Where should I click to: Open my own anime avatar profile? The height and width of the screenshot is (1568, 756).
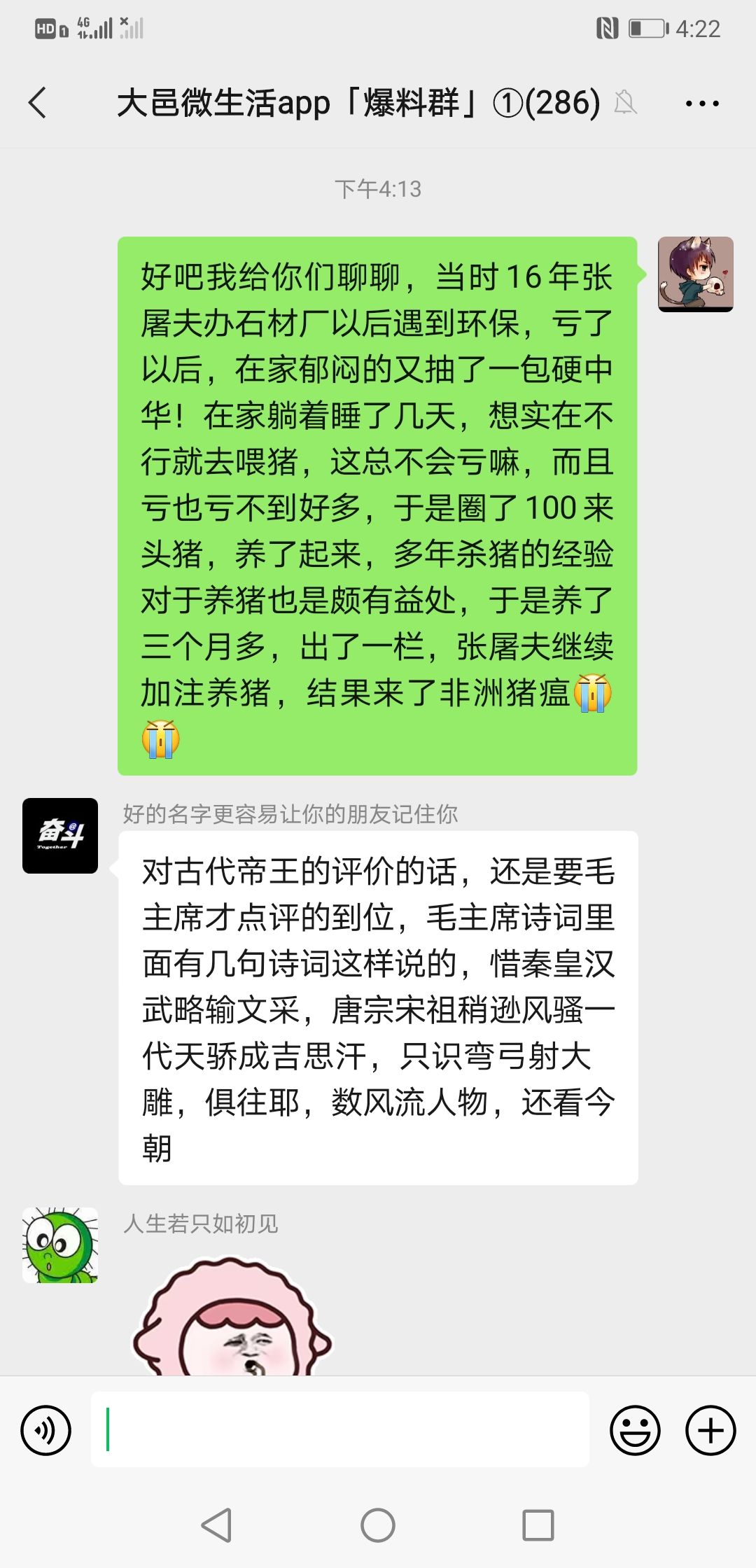[x=695, y=274]
